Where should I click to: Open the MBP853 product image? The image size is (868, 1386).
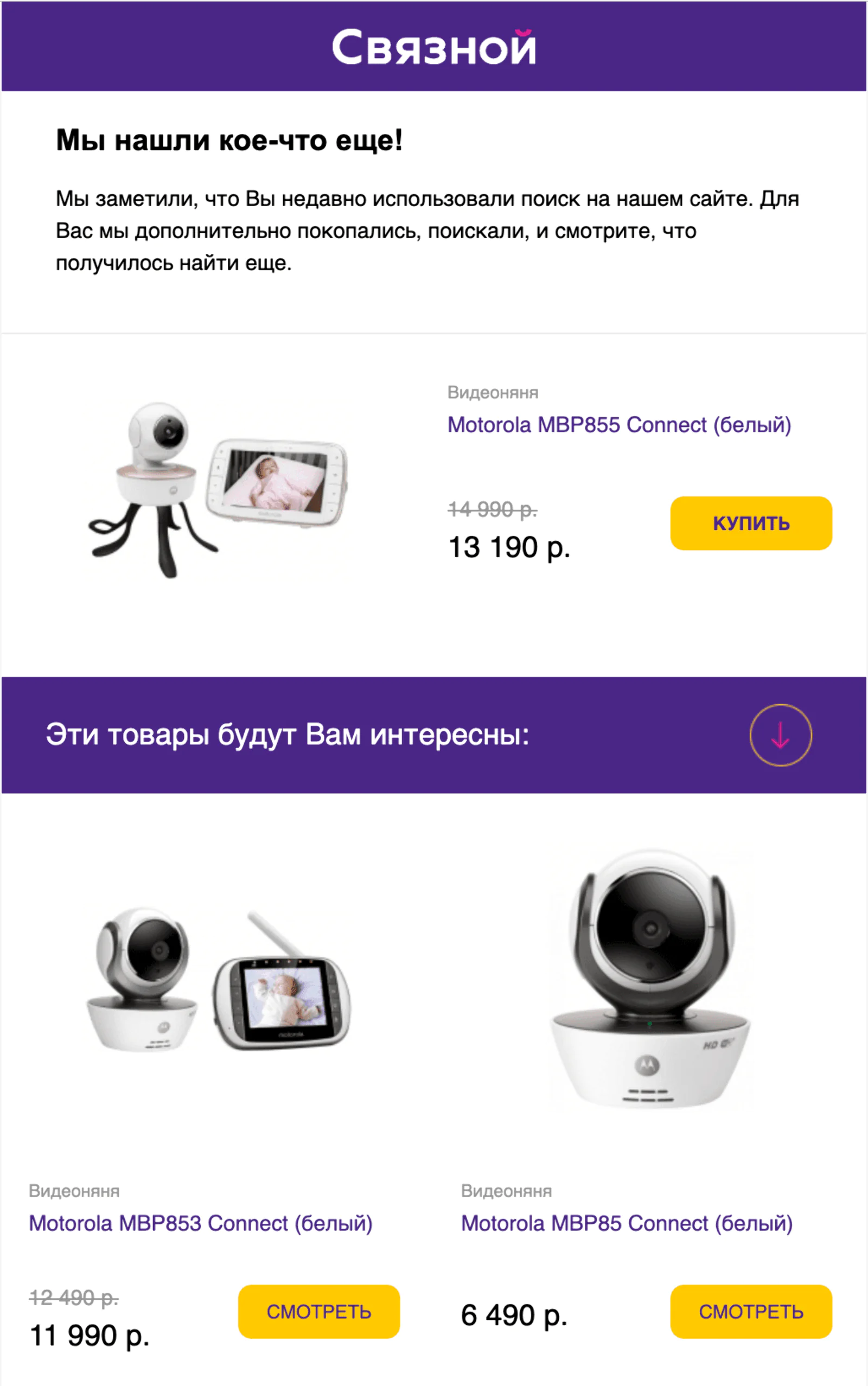pyautogui.click(x=217, y=980)
